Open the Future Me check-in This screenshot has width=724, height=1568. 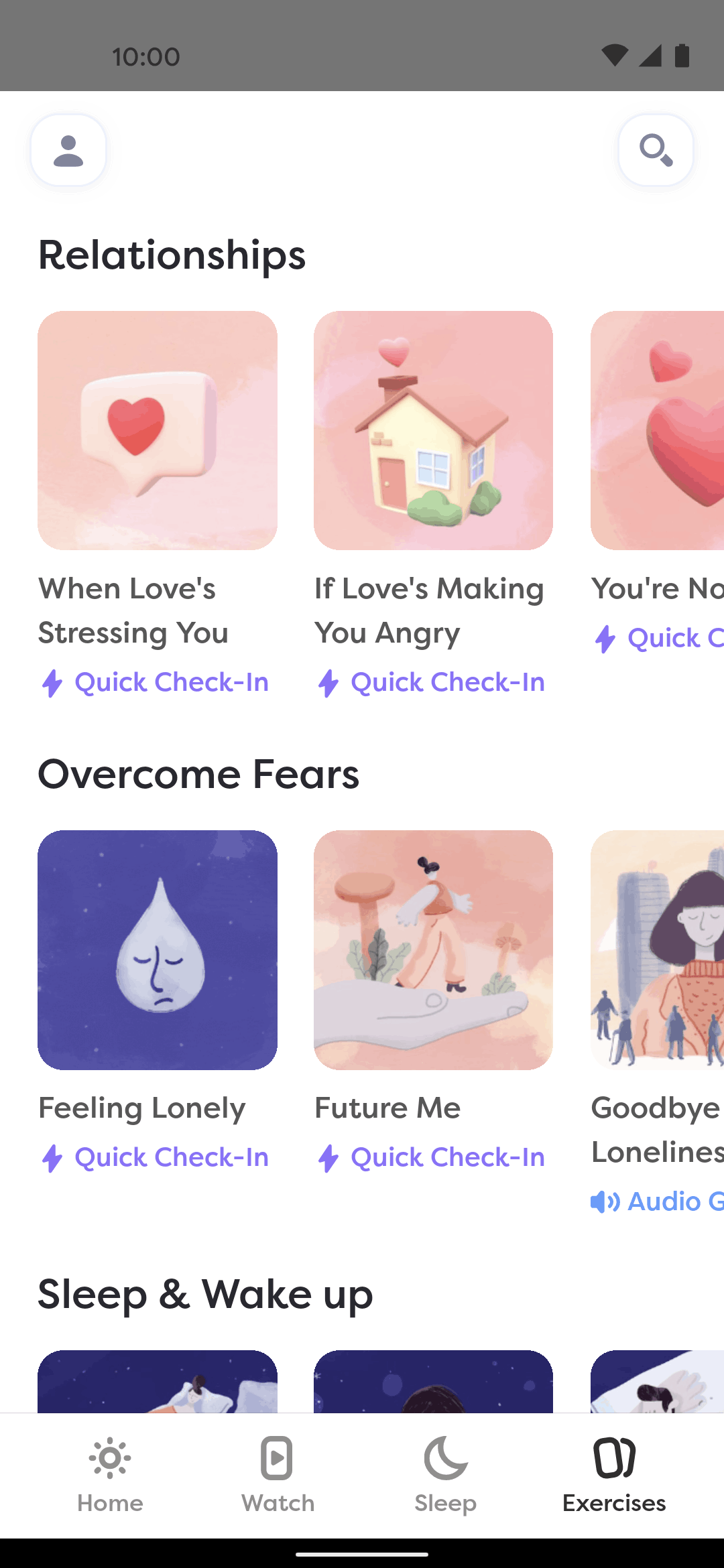coord(433,1002)
